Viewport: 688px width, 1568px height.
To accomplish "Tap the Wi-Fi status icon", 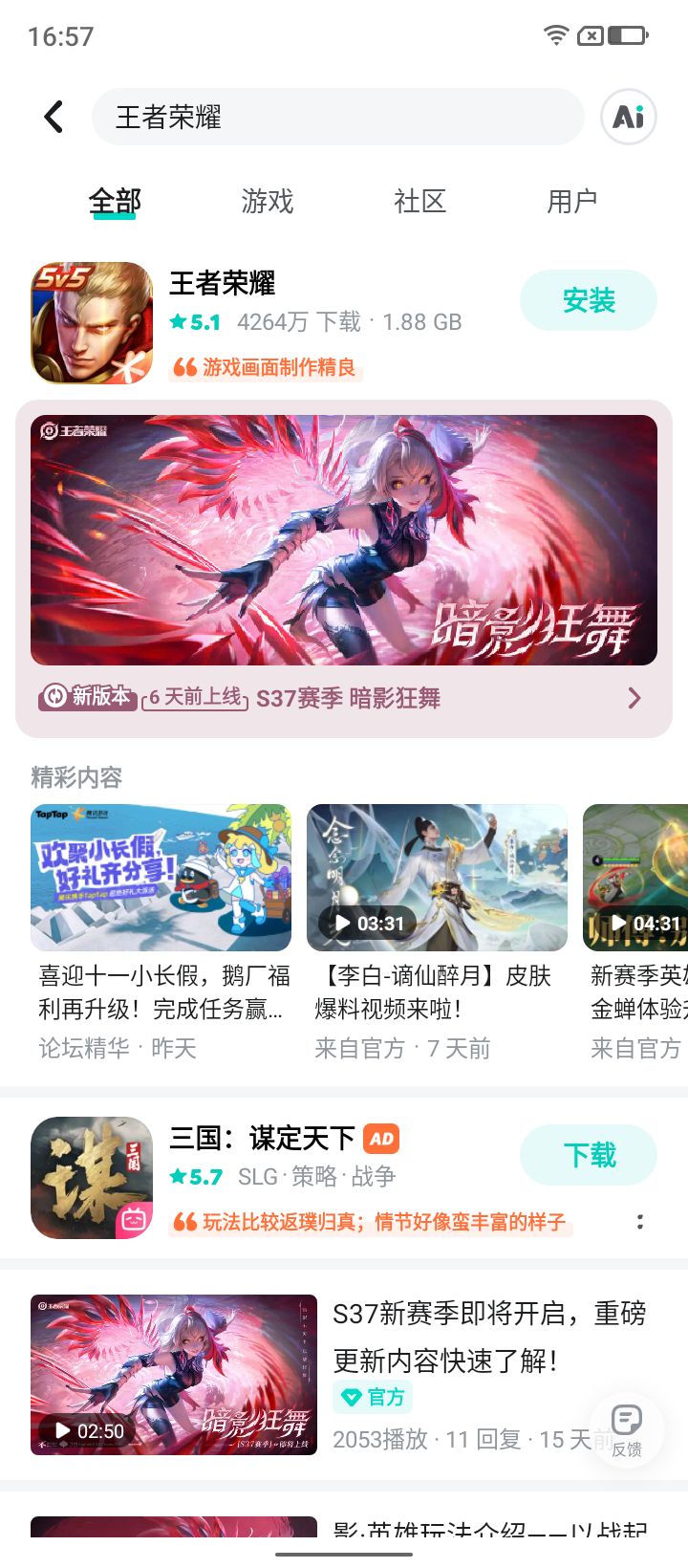I will (x=554, y=34).
